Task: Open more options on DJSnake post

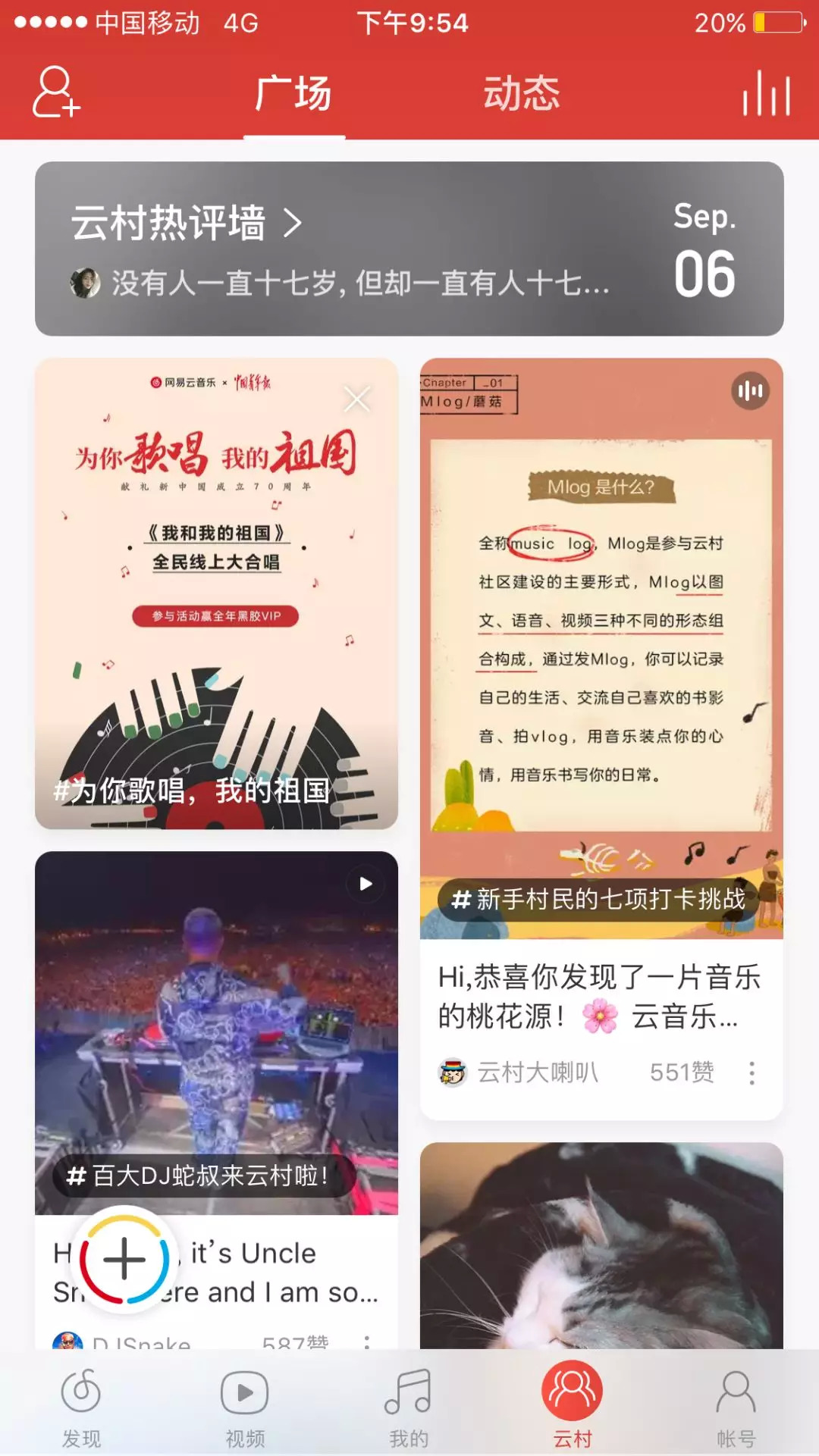Action: (x=367, y=1340)
